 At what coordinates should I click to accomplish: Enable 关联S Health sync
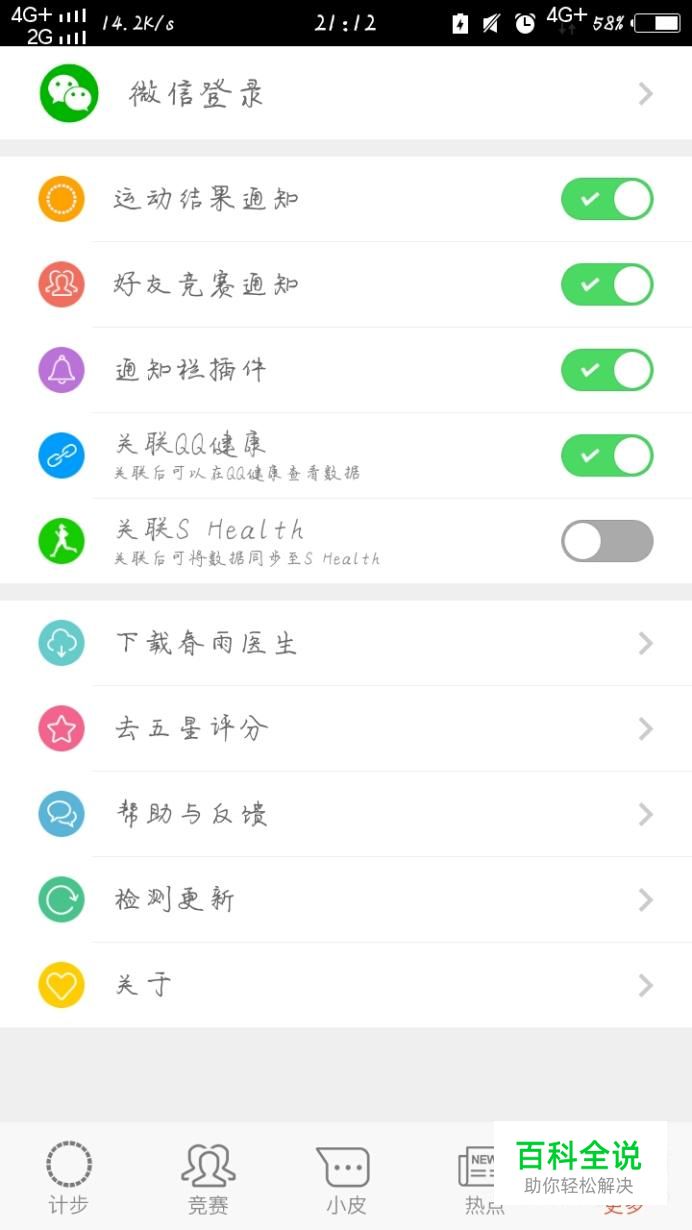[606, 541]
